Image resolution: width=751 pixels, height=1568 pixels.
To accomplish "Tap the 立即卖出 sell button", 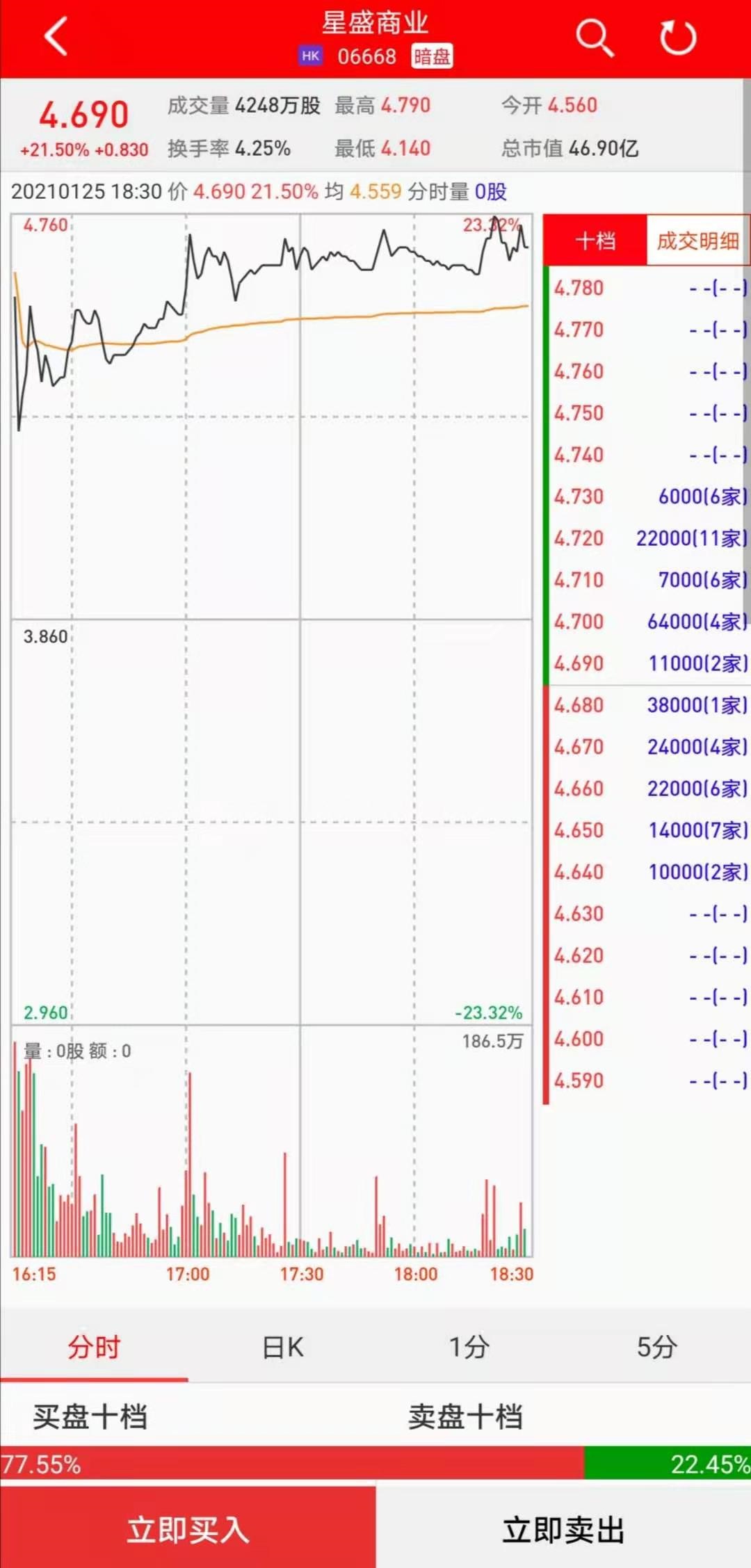I will (563, 1530).
